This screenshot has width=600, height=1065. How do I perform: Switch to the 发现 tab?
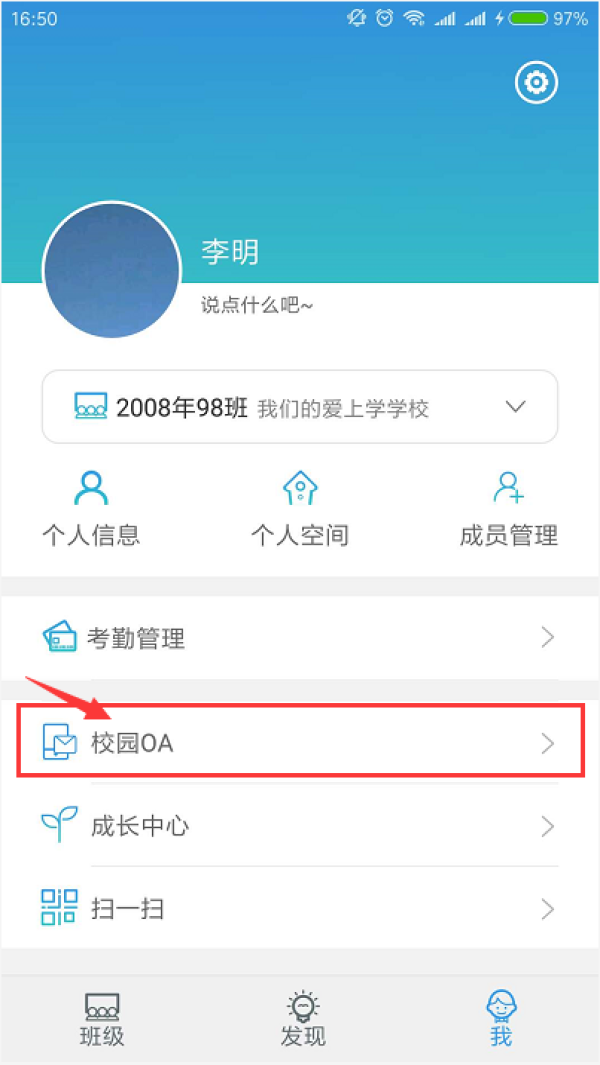coord(302,1020)
